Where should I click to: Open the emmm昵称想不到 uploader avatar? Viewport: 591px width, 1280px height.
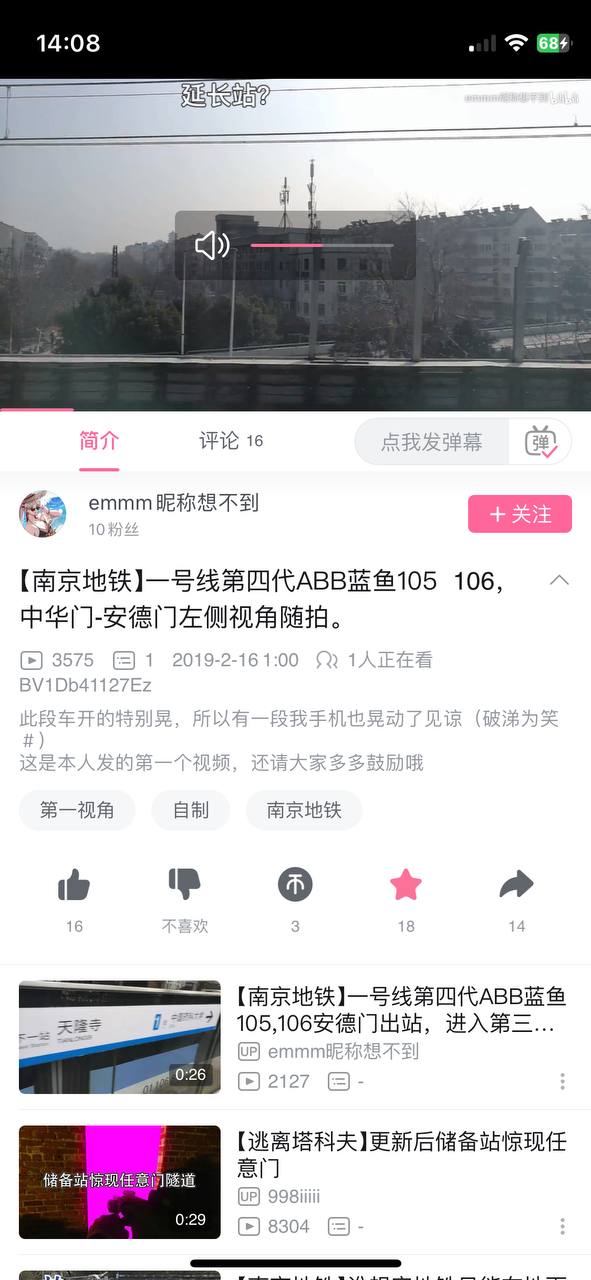point(43,514)
